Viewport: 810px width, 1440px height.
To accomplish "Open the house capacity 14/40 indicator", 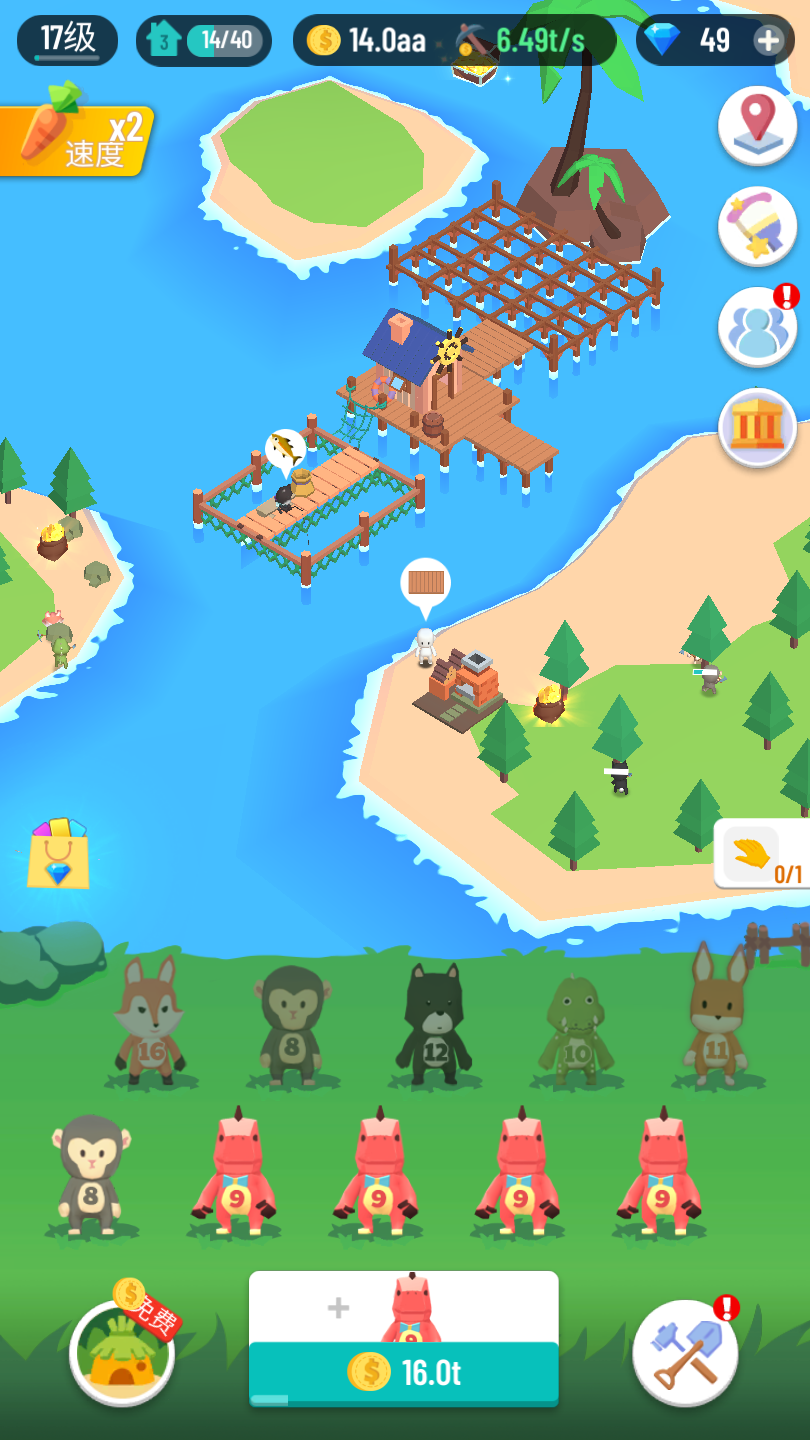I will click(204, 41).
